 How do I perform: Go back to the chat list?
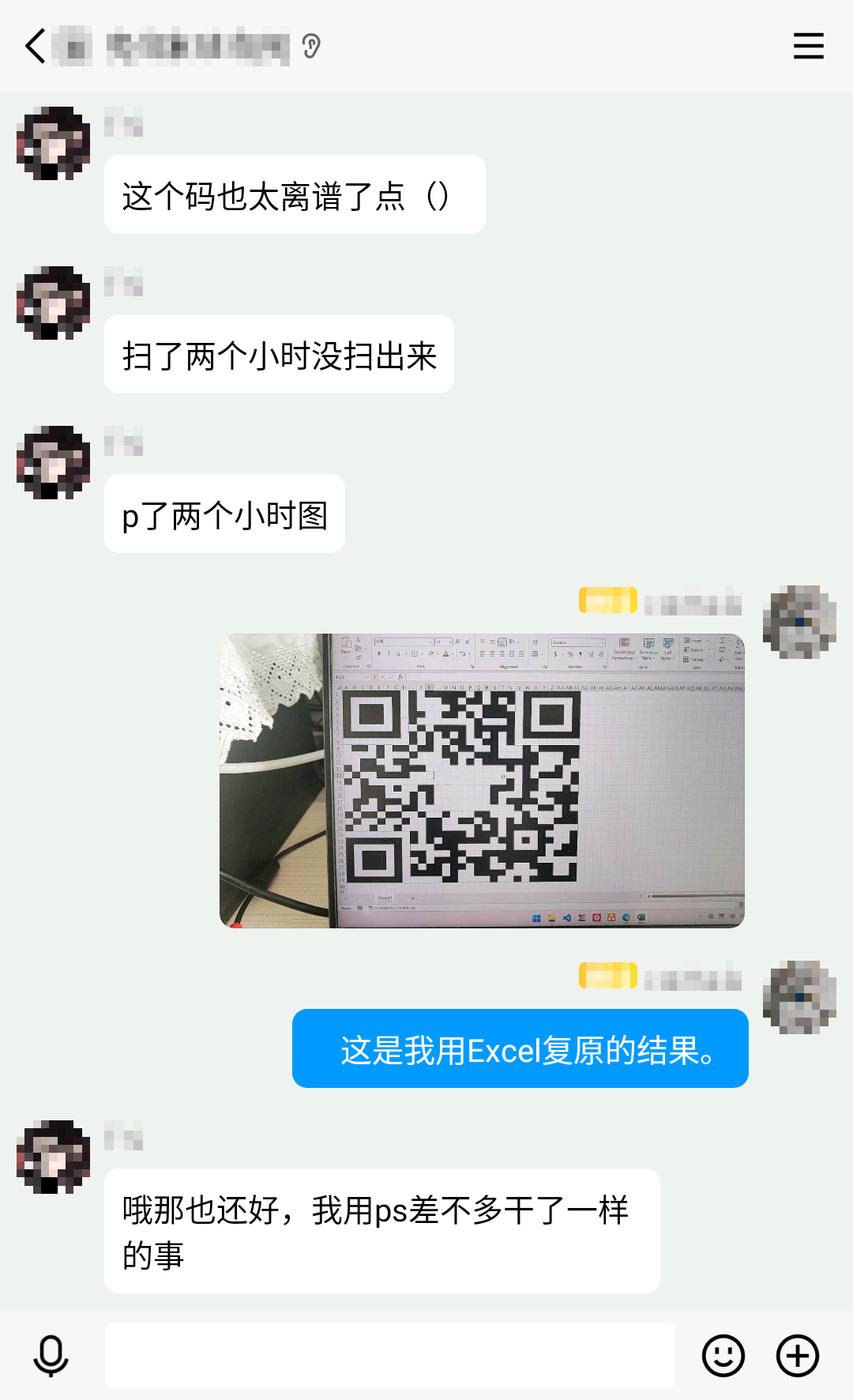point(35,46)
